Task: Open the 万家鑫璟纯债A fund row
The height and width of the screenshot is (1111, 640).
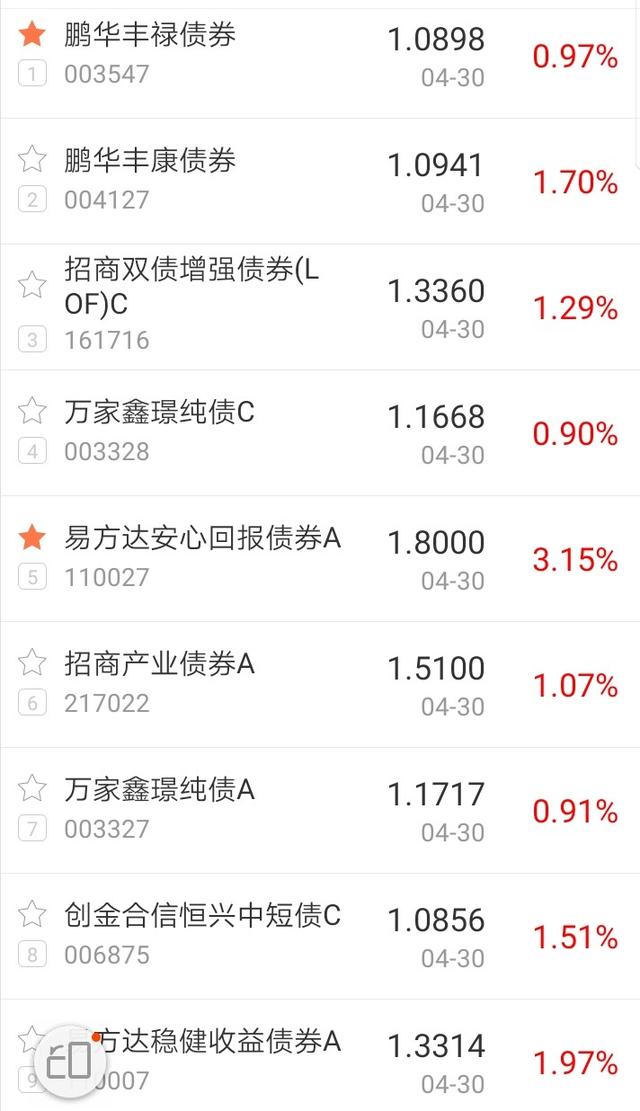Action: pos(320,811)
